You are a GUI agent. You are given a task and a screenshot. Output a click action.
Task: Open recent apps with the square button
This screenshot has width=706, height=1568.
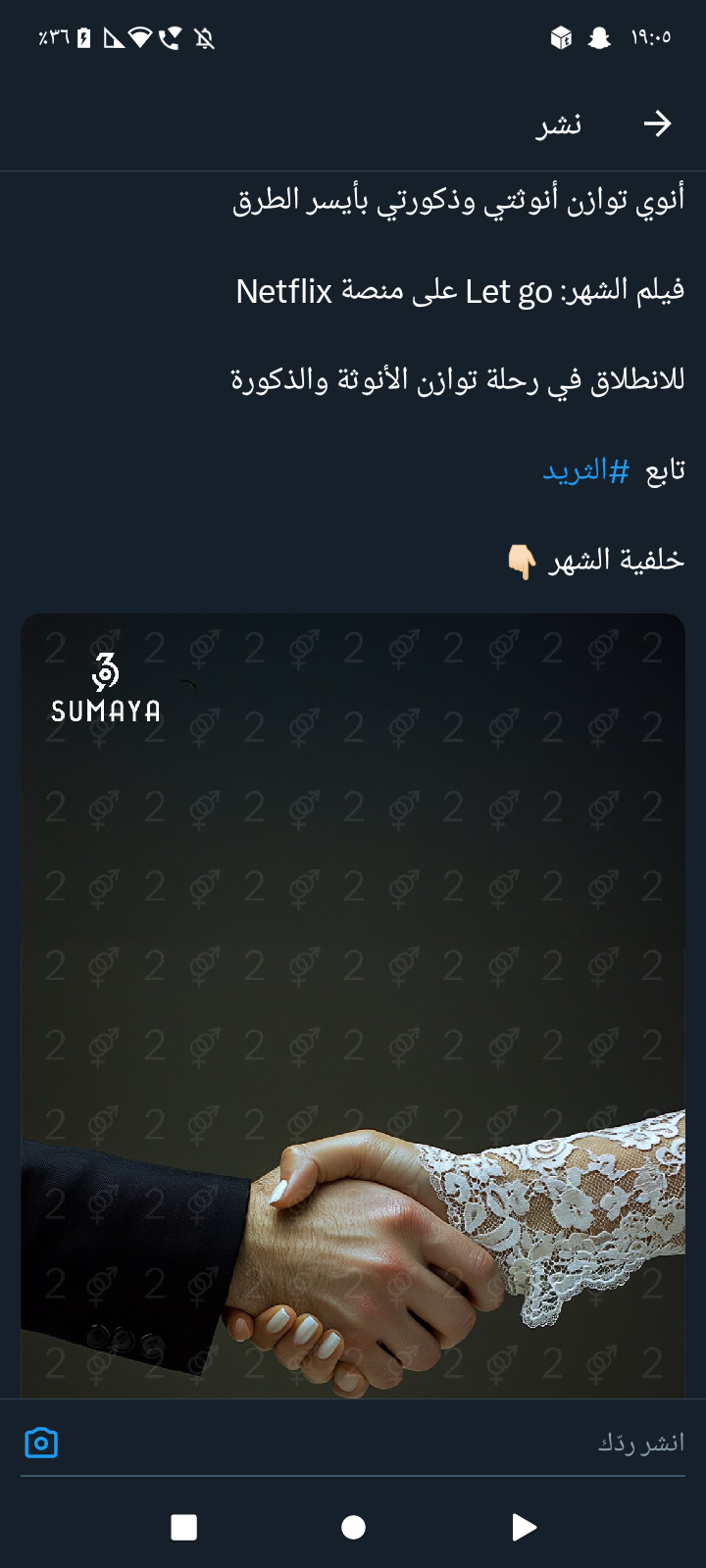tap(183, 1527)
